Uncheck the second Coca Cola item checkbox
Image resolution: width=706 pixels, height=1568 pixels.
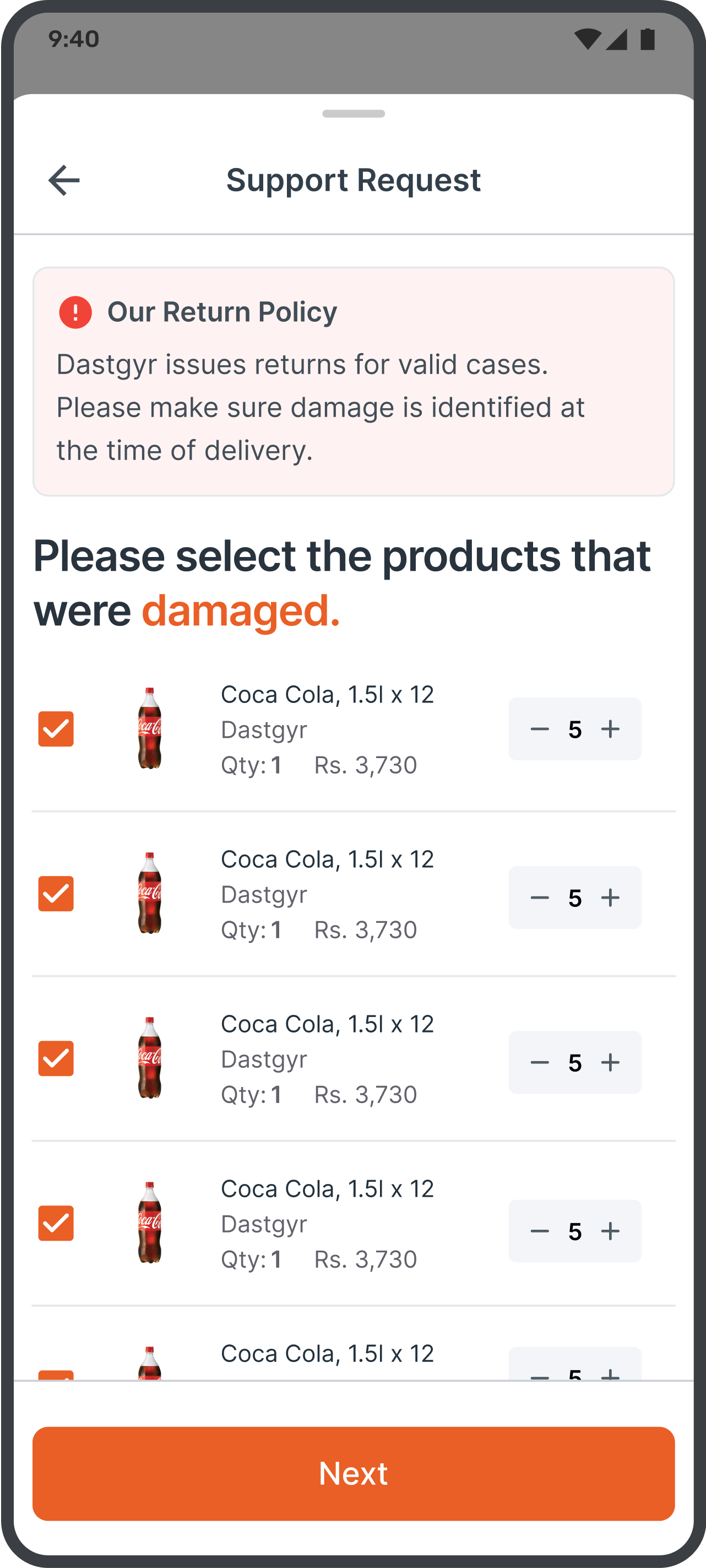56,894
